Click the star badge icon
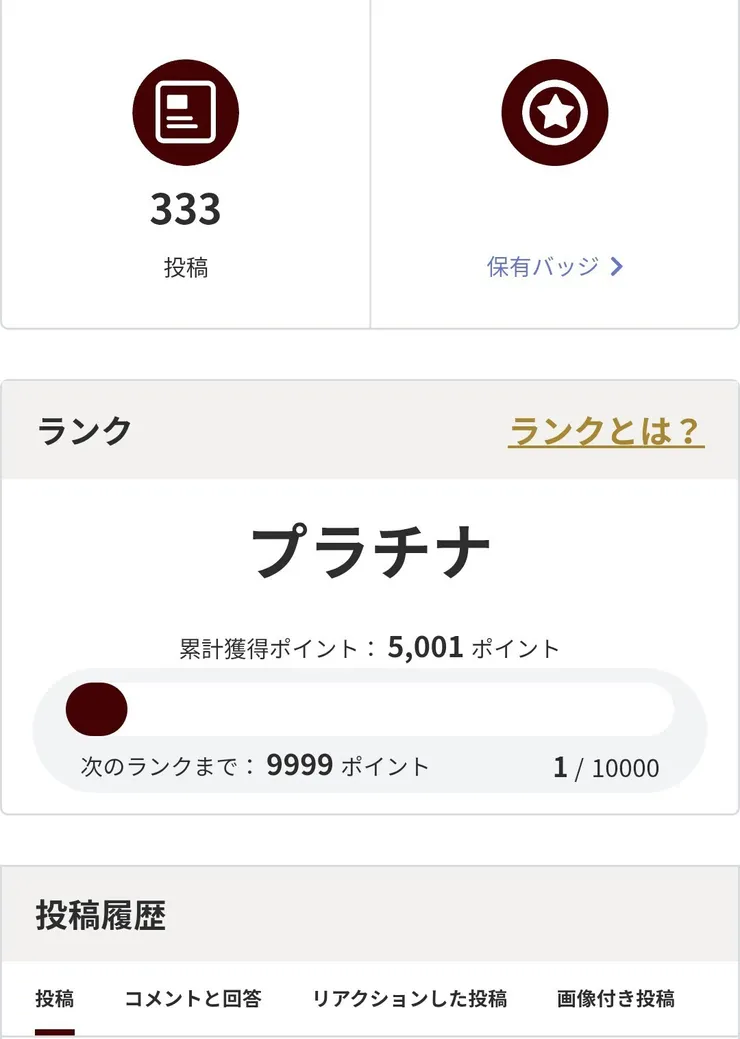 (555, 111)
